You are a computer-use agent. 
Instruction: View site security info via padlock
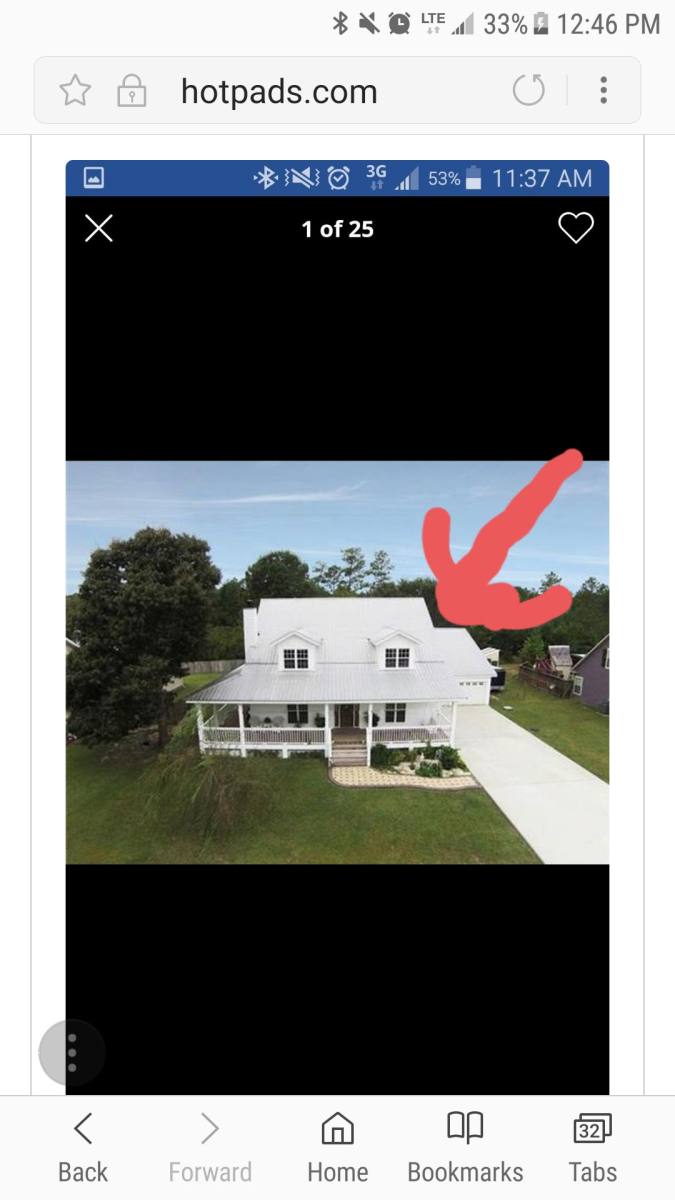[132, 92]
